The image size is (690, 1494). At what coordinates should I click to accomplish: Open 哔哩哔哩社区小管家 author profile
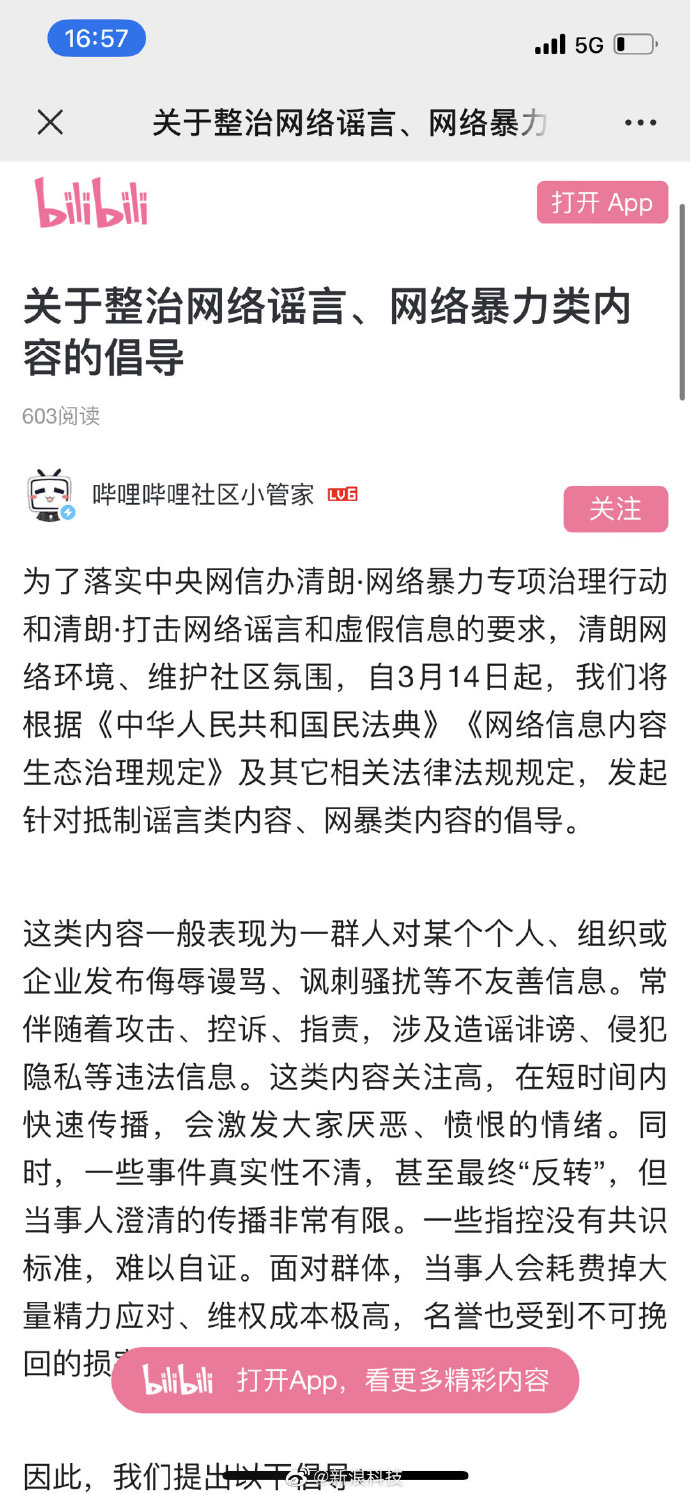pos(203,494)
